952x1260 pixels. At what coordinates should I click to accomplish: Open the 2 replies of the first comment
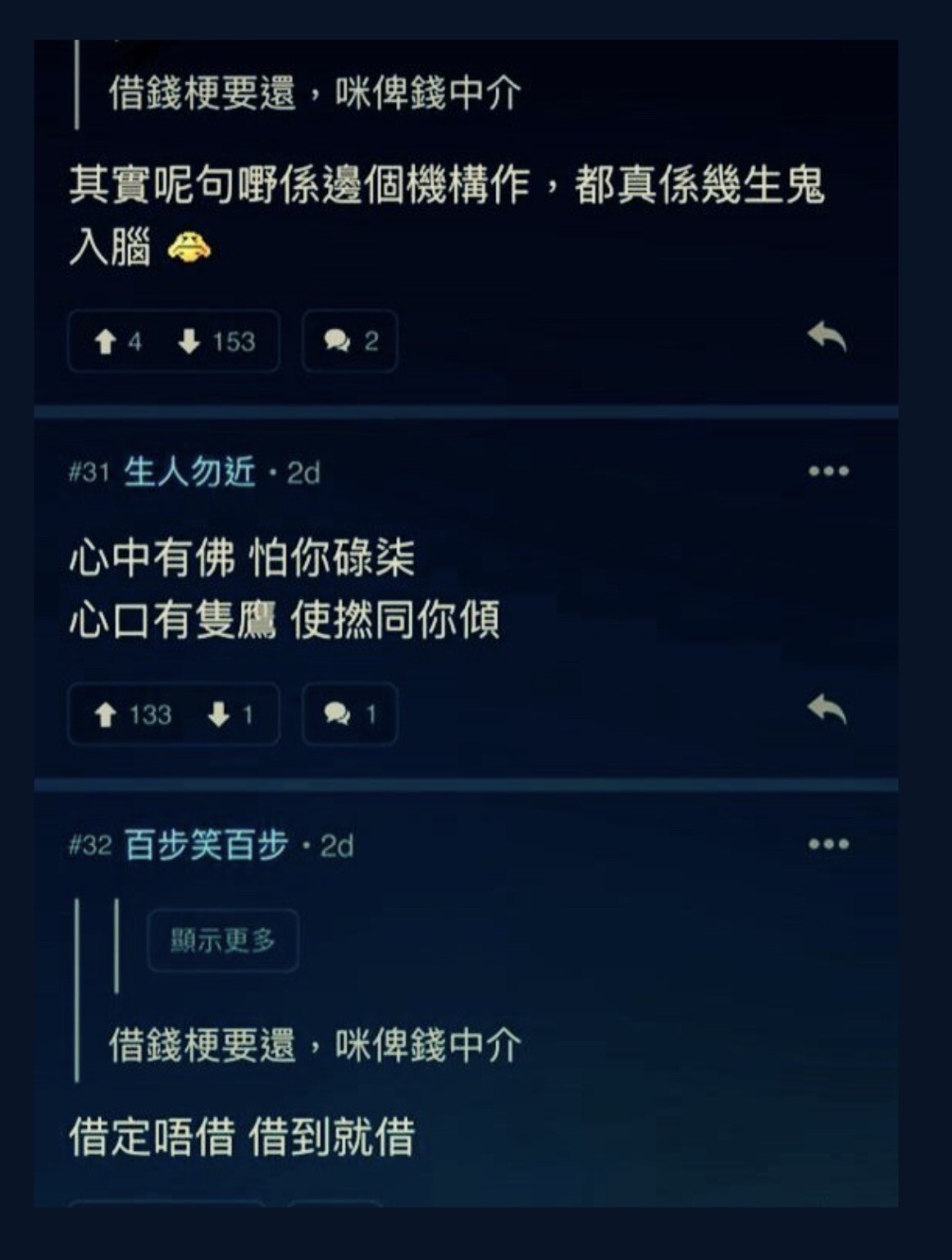[x=350, y=341]
